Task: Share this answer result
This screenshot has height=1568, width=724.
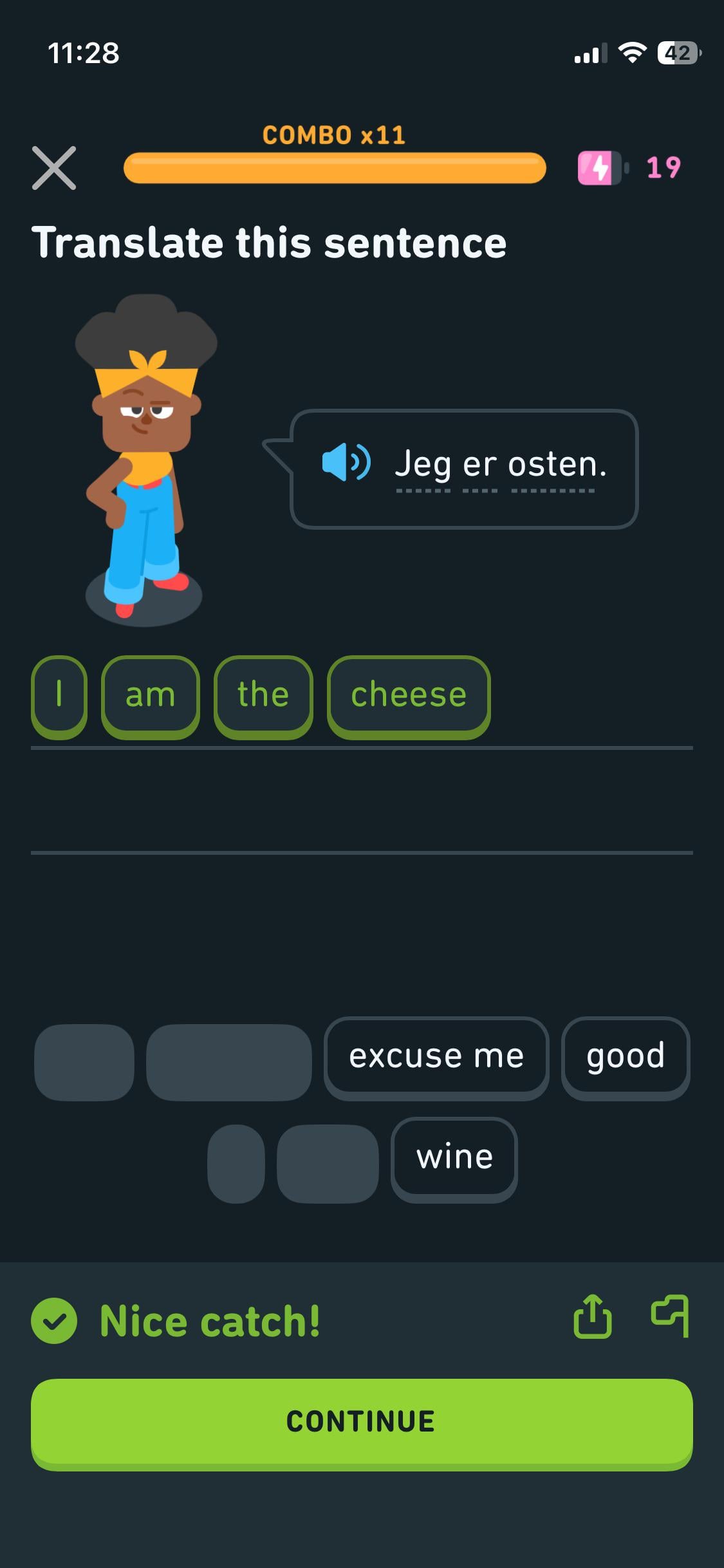Action: 592,1316
